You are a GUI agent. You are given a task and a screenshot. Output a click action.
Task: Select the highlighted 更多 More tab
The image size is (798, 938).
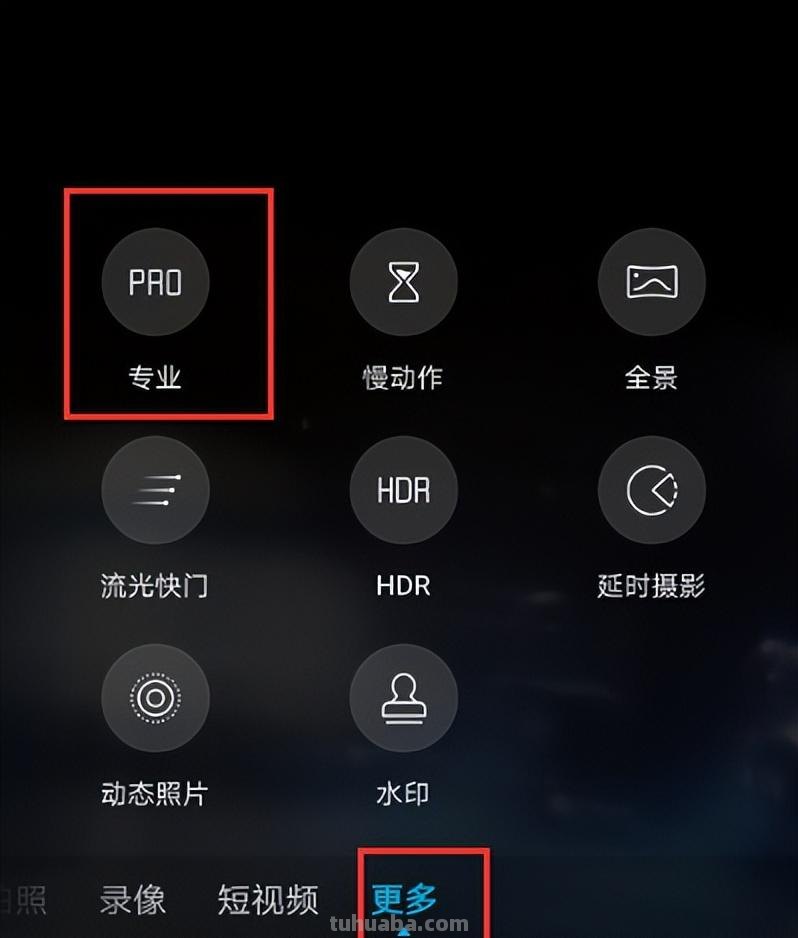tap(403, 899)
